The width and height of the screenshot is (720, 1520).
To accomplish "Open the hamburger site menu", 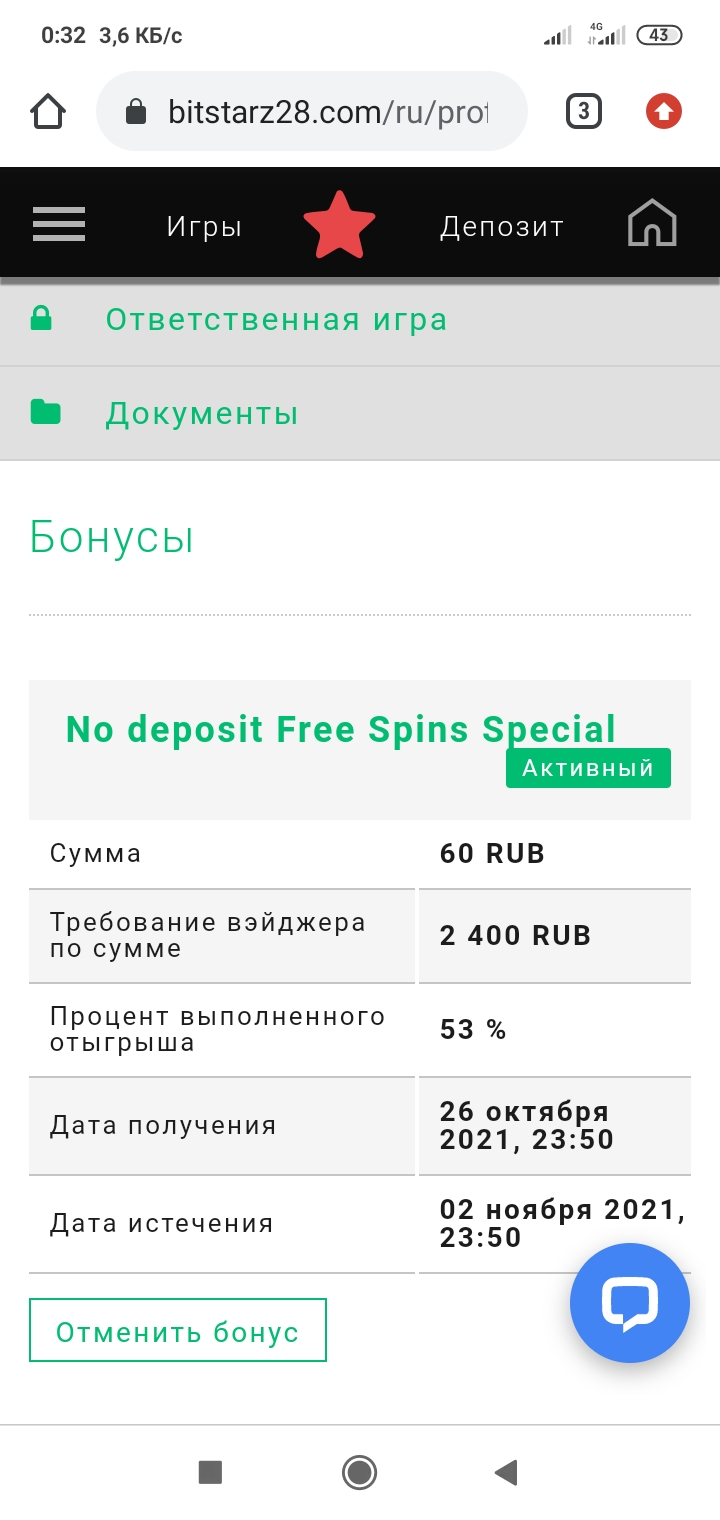I will [x=59, y=224].
